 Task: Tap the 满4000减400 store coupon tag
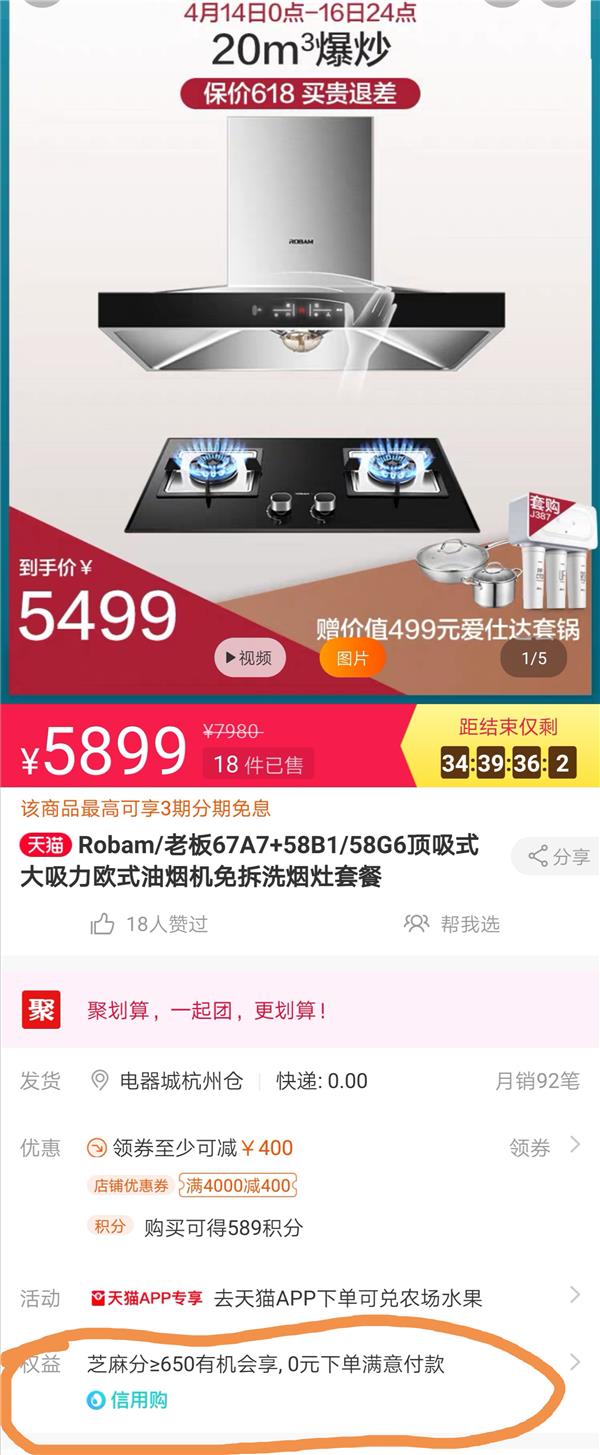[238, 1186]
